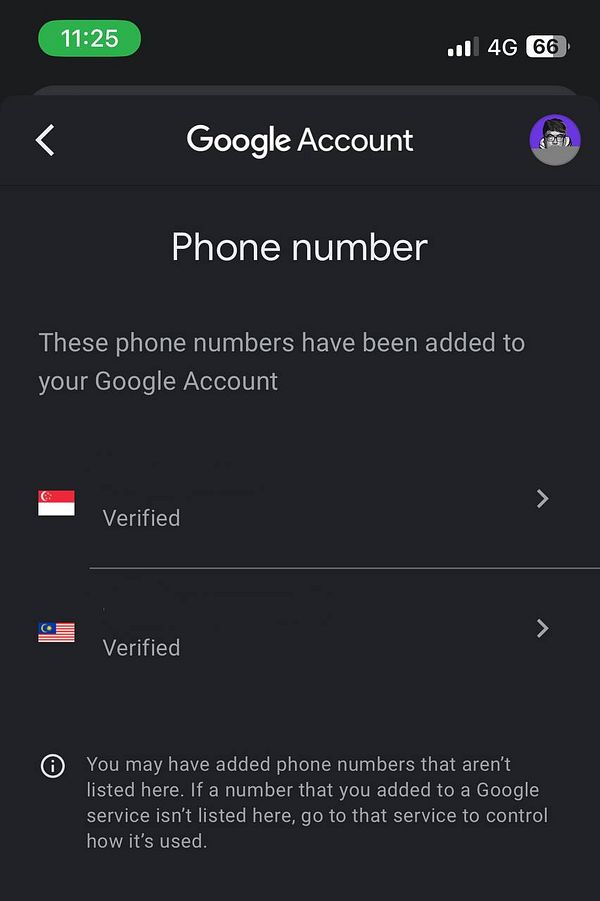600x901 pixels.
Task: Go back from Phone number page
Action: pyautogui.click(x=45, y=140)
